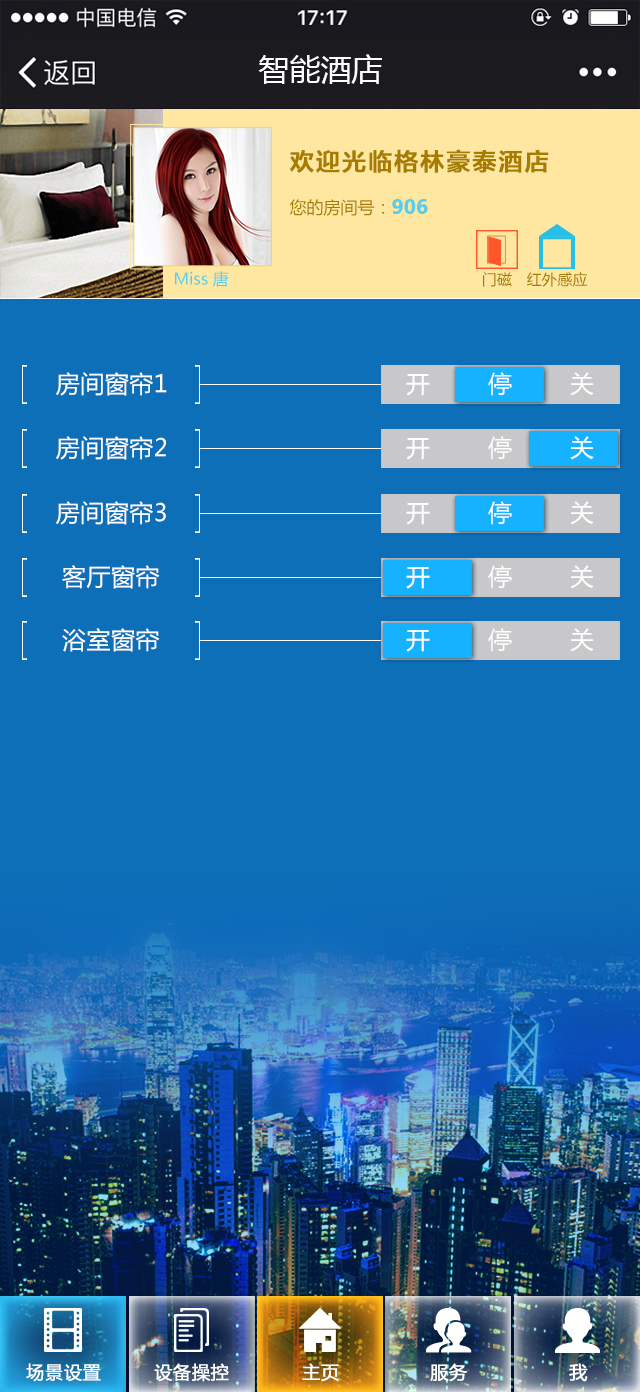
Task: Select 停 for 浴室窗帘
Action: [x=500, y=641]
